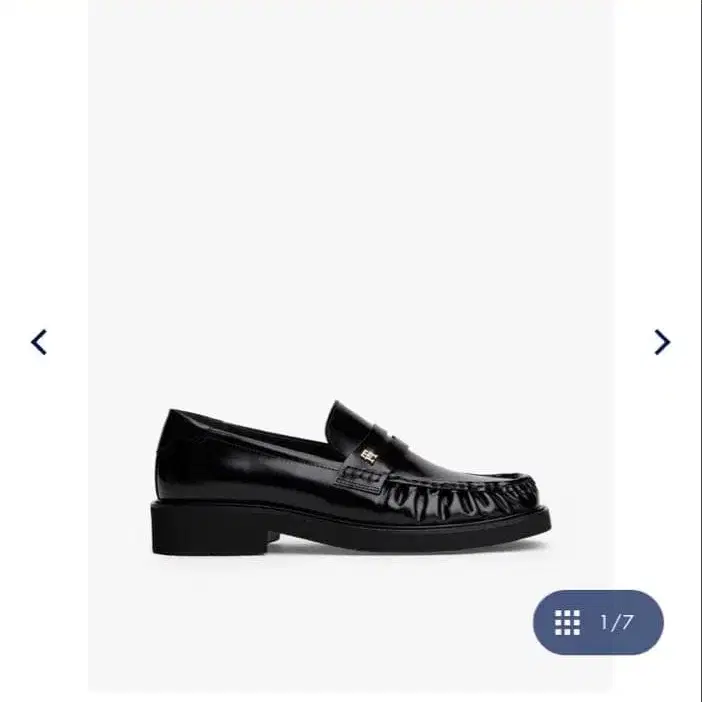Go to the previous product image

point(39,342)
